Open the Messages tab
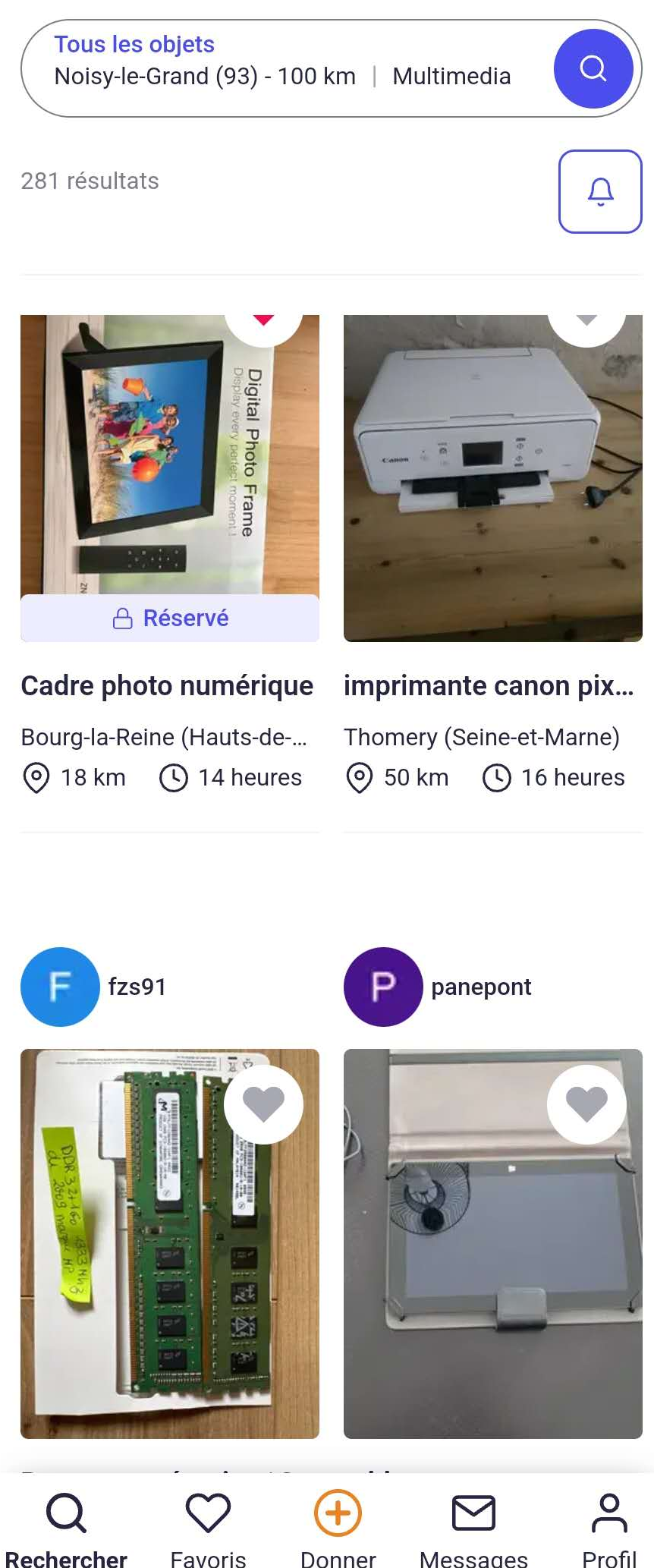Viewport: 654px width, 1568px height. [x=473, y=1525]
